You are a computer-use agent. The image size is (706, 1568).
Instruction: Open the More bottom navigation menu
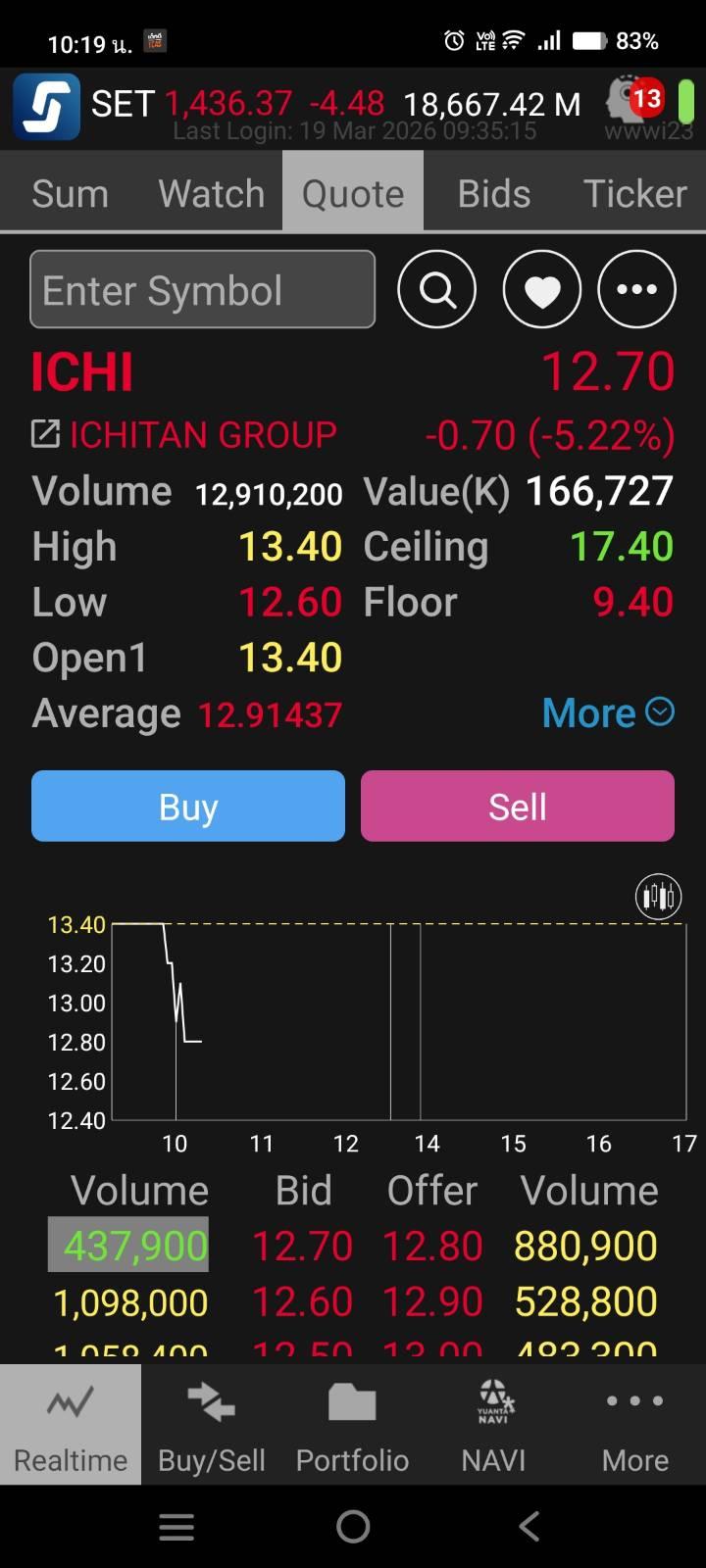(634, 1424)
